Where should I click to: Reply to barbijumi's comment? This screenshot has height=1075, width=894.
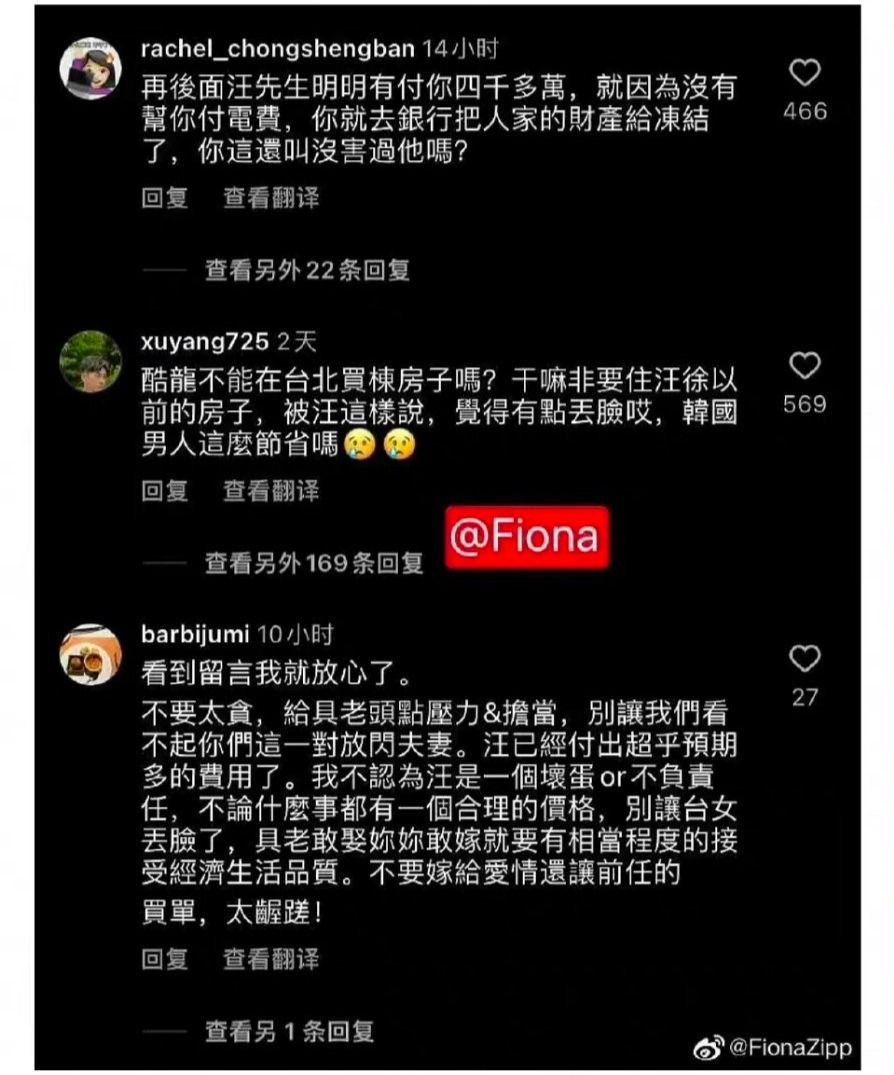click(x=165, y=960)
